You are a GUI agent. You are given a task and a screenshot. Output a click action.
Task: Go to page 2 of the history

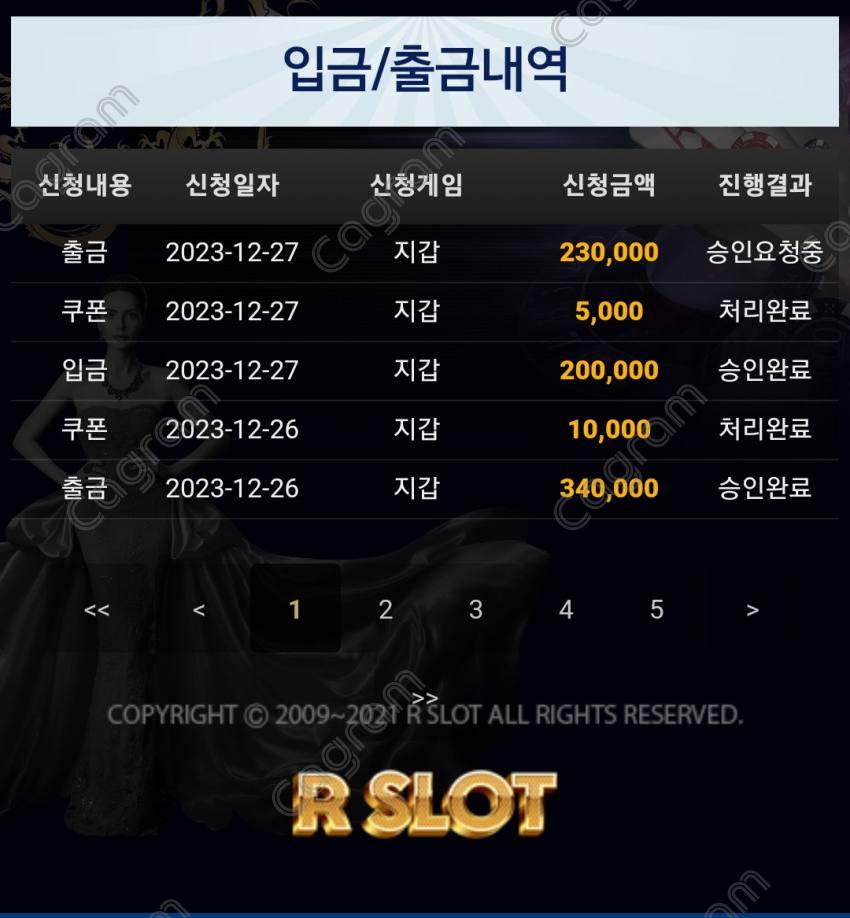(385, 609)
